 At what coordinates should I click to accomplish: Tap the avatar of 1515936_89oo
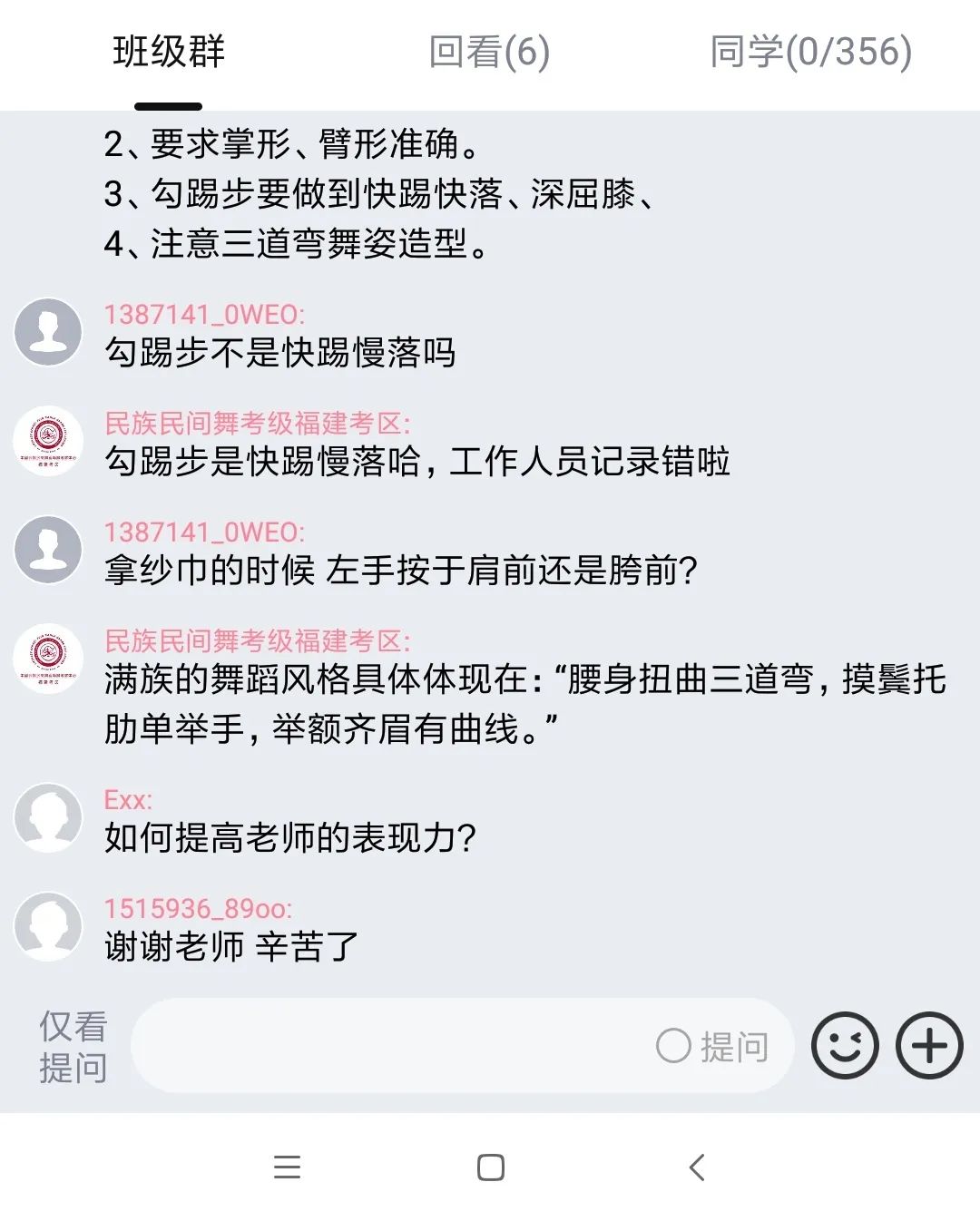[x=48, y=926]
